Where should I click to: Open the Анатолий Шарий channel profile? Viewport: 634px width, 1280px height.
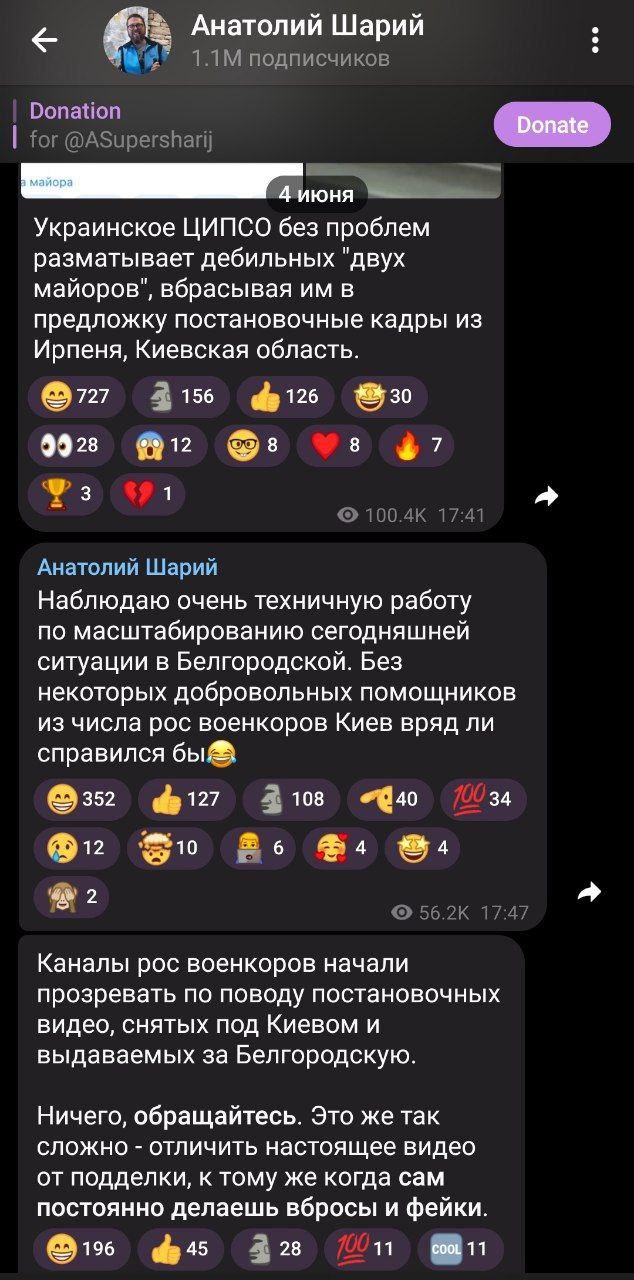click(x=306, y=40)
